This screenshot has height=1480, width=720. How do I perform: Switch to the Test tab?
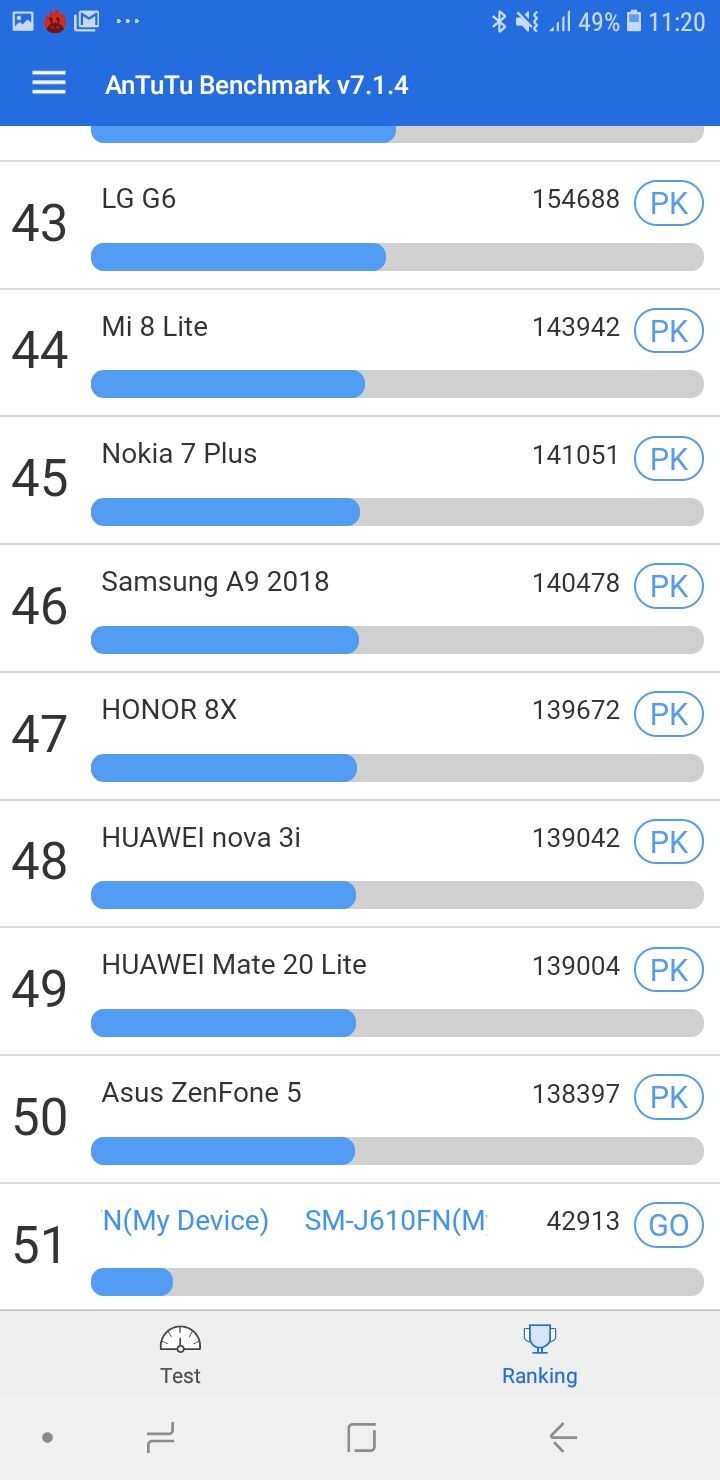click(179, 1355)
